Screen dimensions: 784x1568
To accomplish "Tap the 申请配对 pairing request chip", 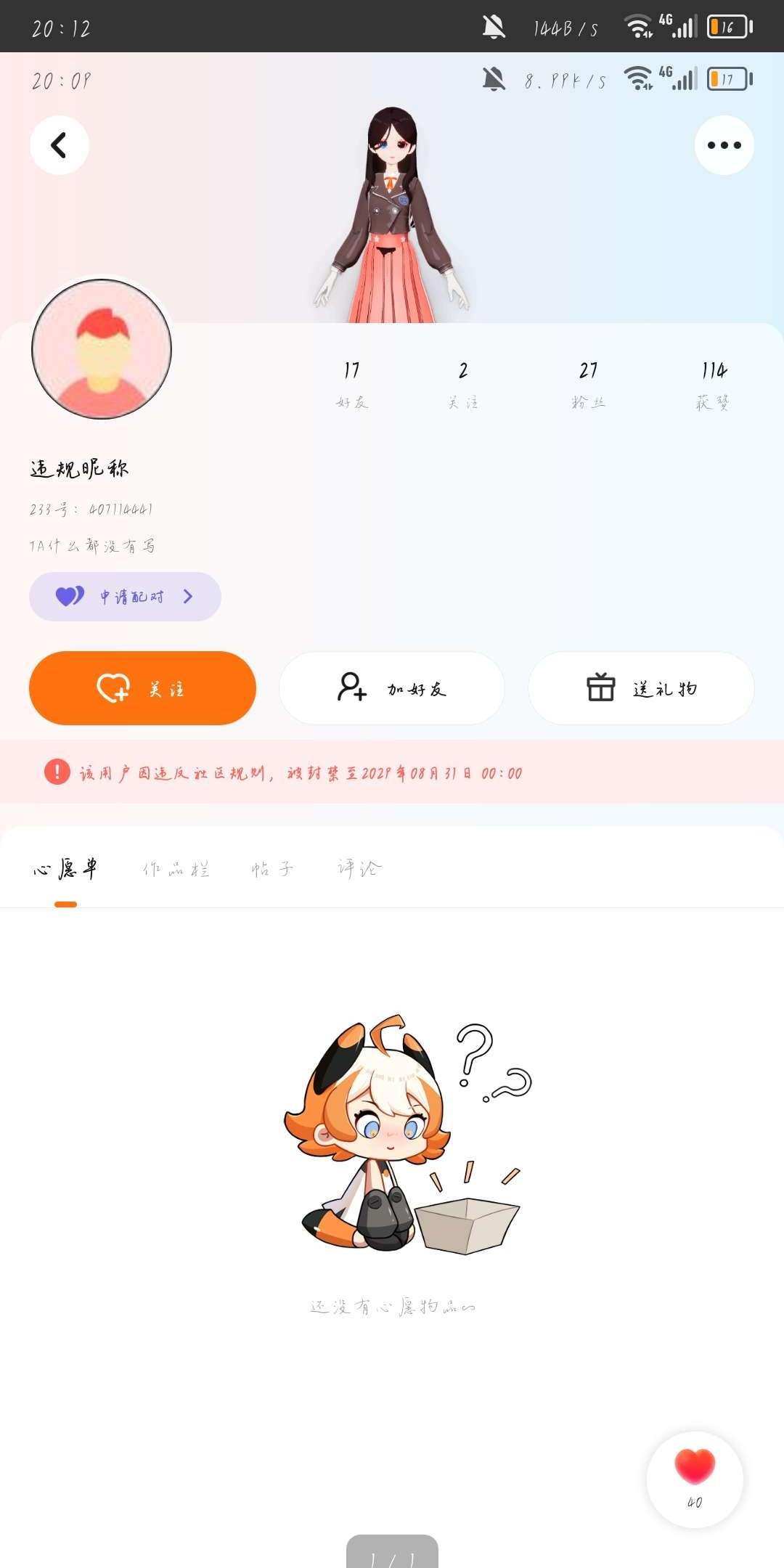I will 125,597.
